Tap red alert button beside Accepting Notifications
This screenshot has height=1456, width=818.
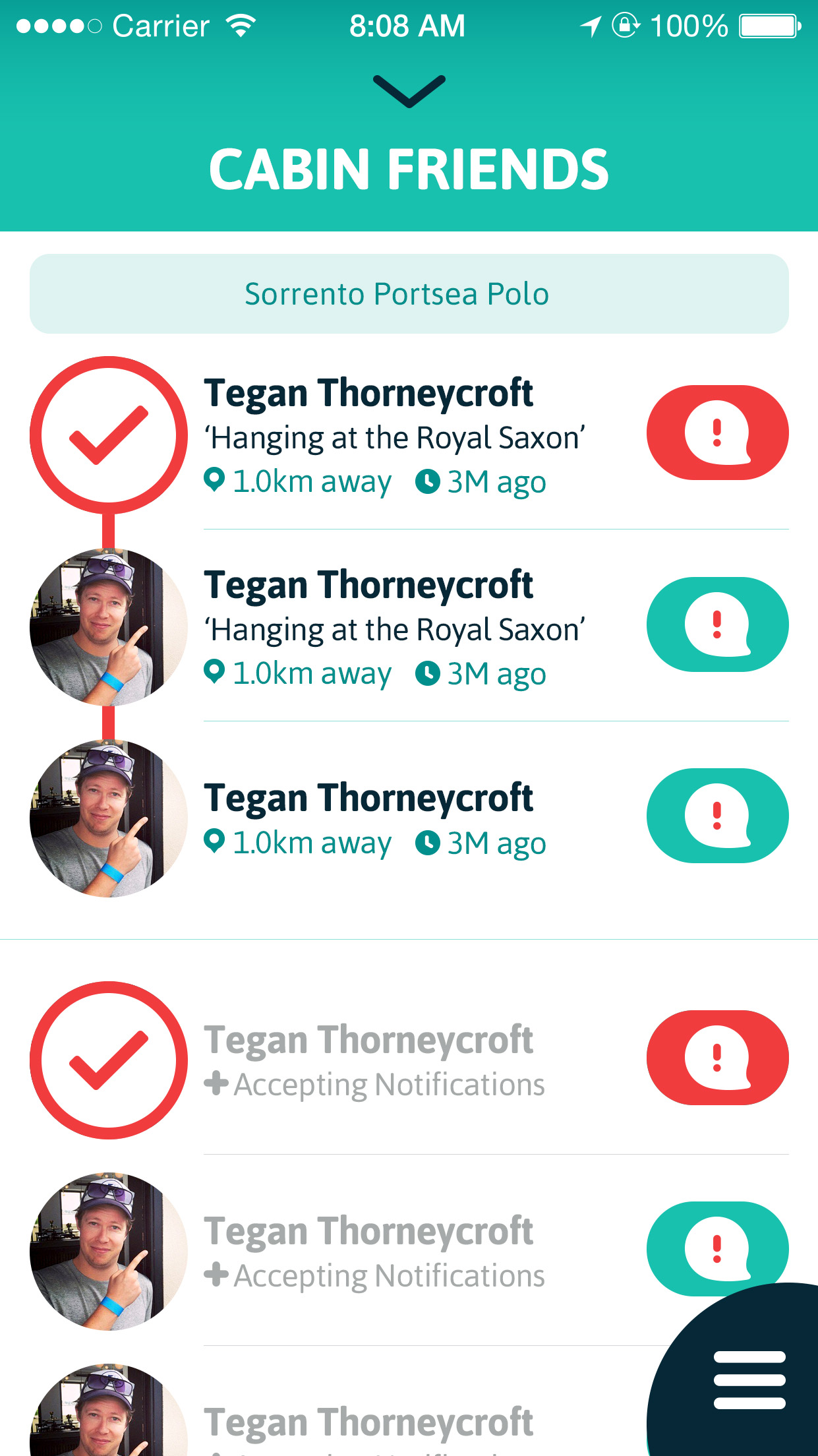[717, 1058]
